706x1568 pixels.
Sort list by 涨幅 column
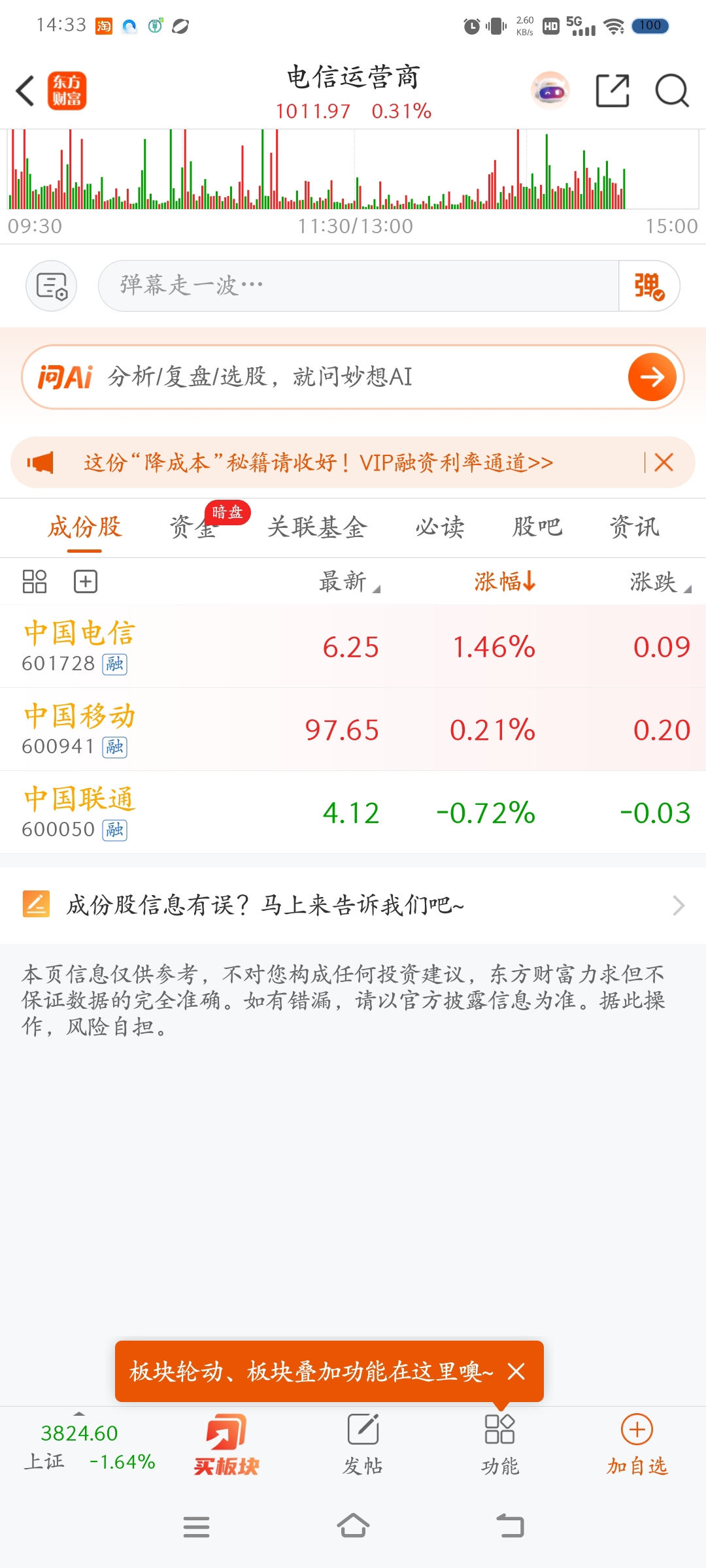[x=505, y=581]
